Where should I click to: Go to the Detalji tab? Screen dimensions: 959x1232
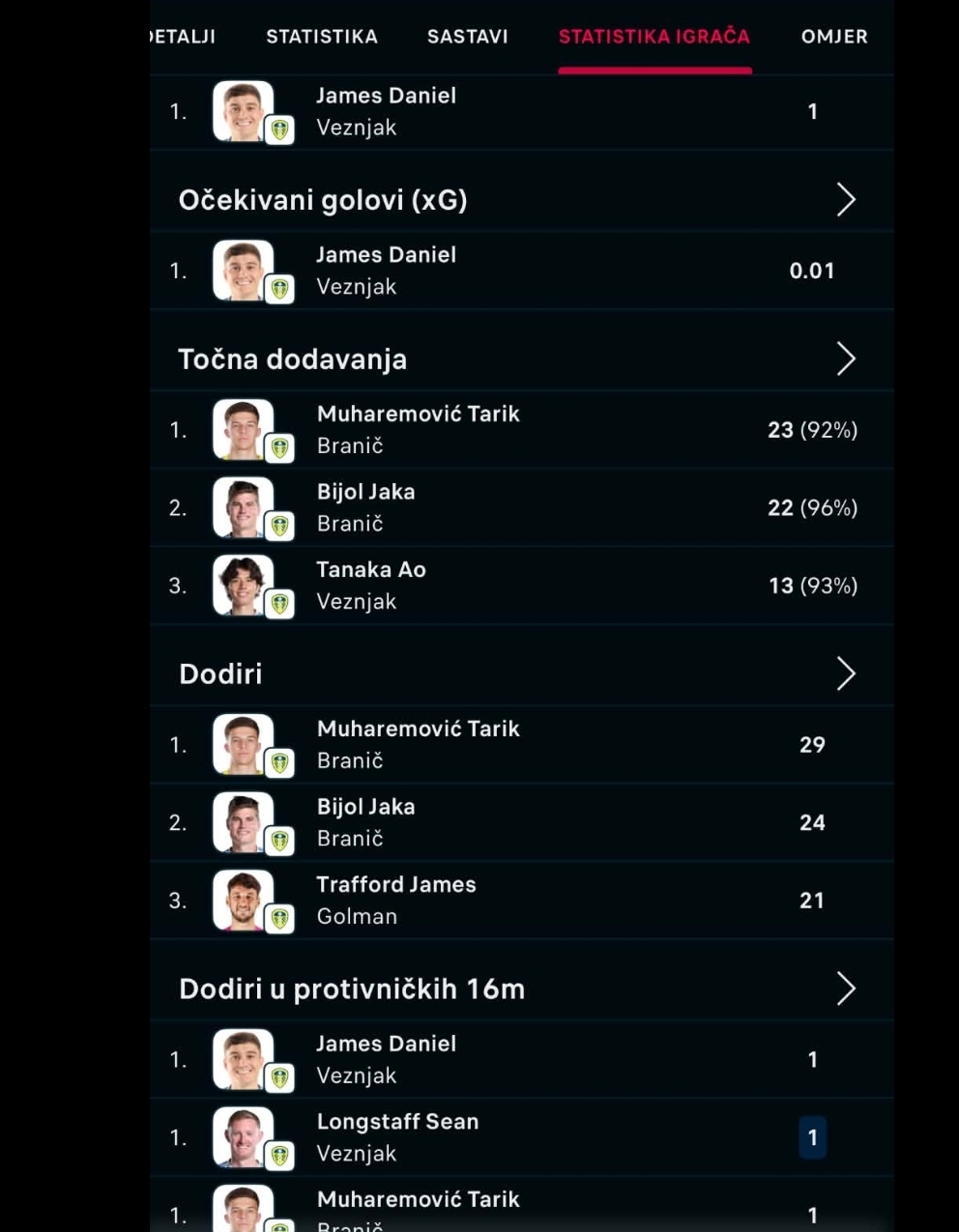tap(183, 37)
